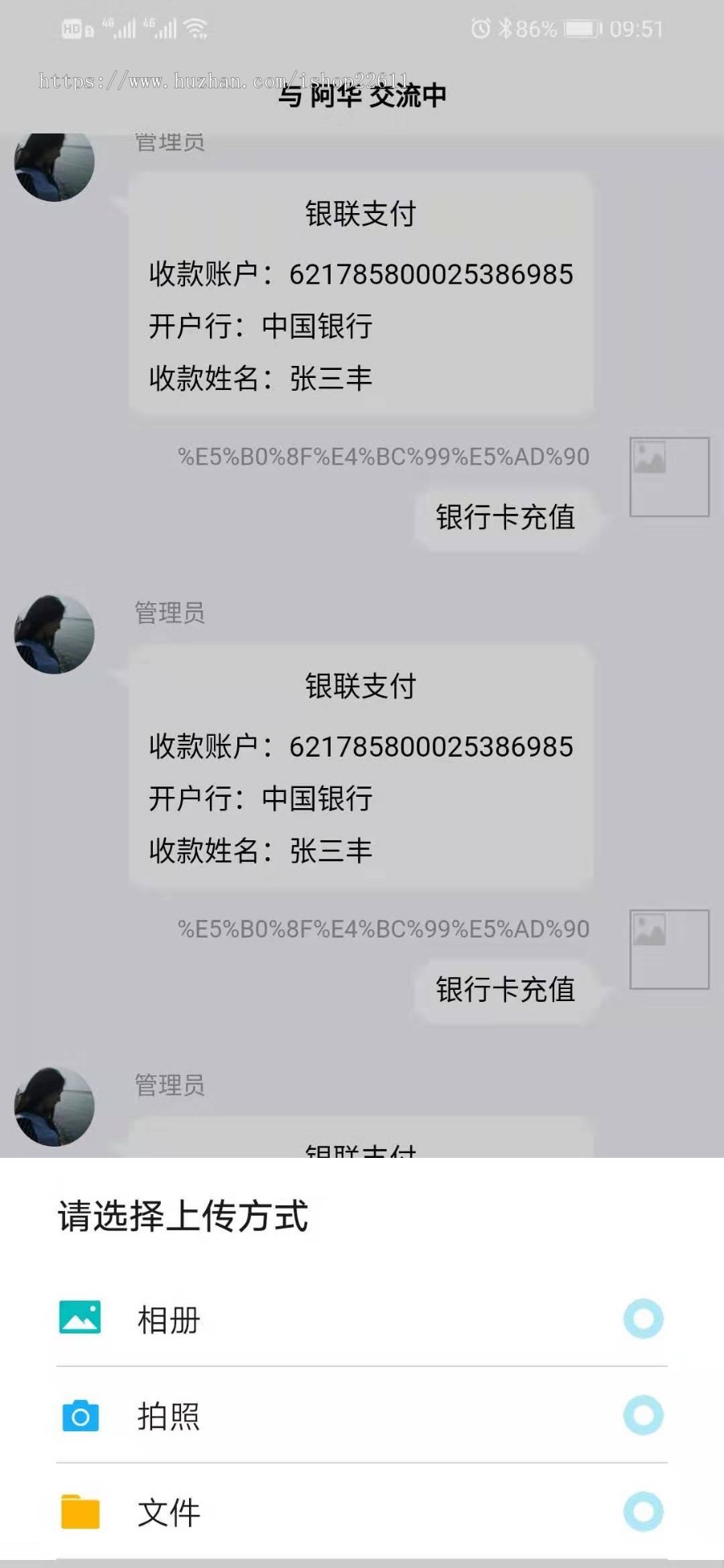724x1568 pixels.
Task: Pick 文件 to upload a file
Action: click(x=362, y=1512)
